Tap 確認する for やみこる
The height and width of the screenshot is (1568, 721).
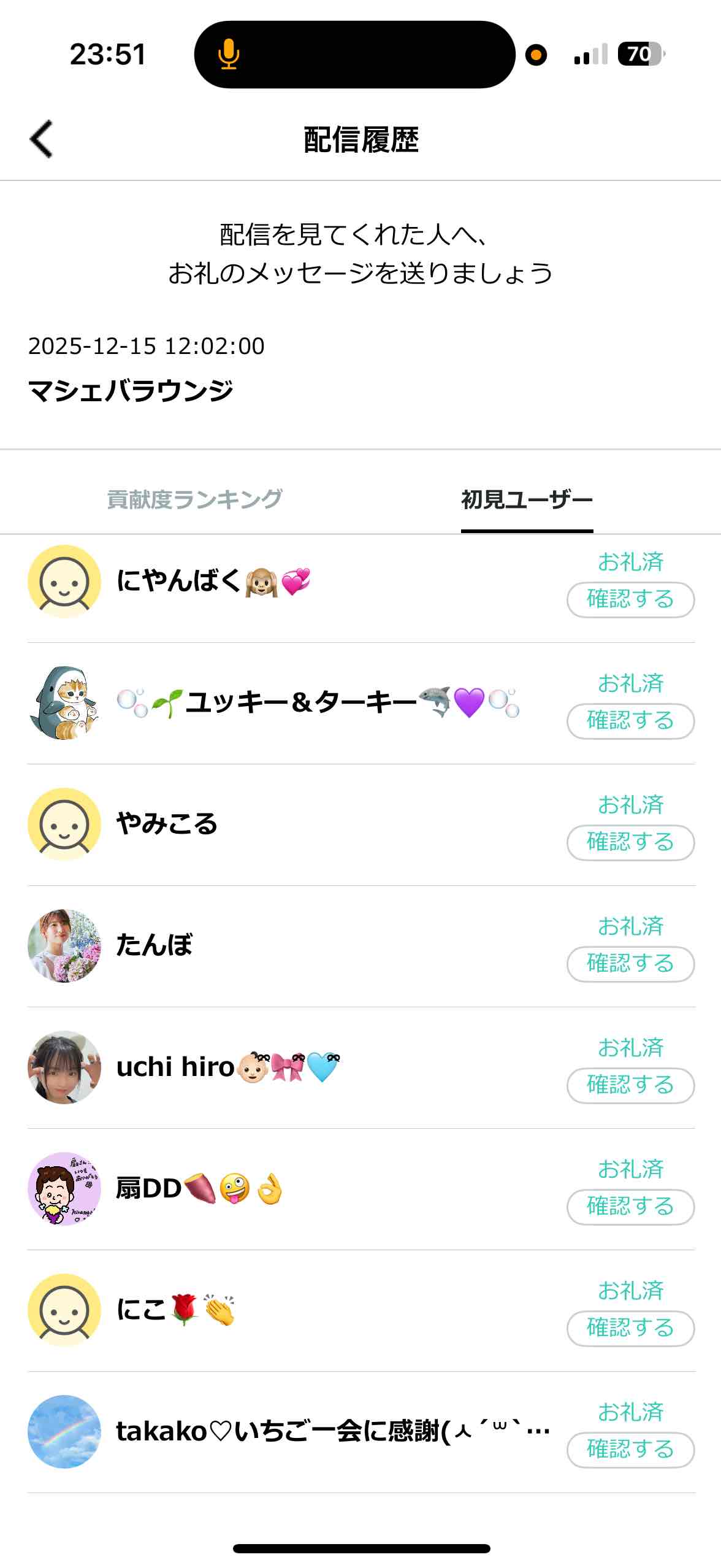coord(630,842)
